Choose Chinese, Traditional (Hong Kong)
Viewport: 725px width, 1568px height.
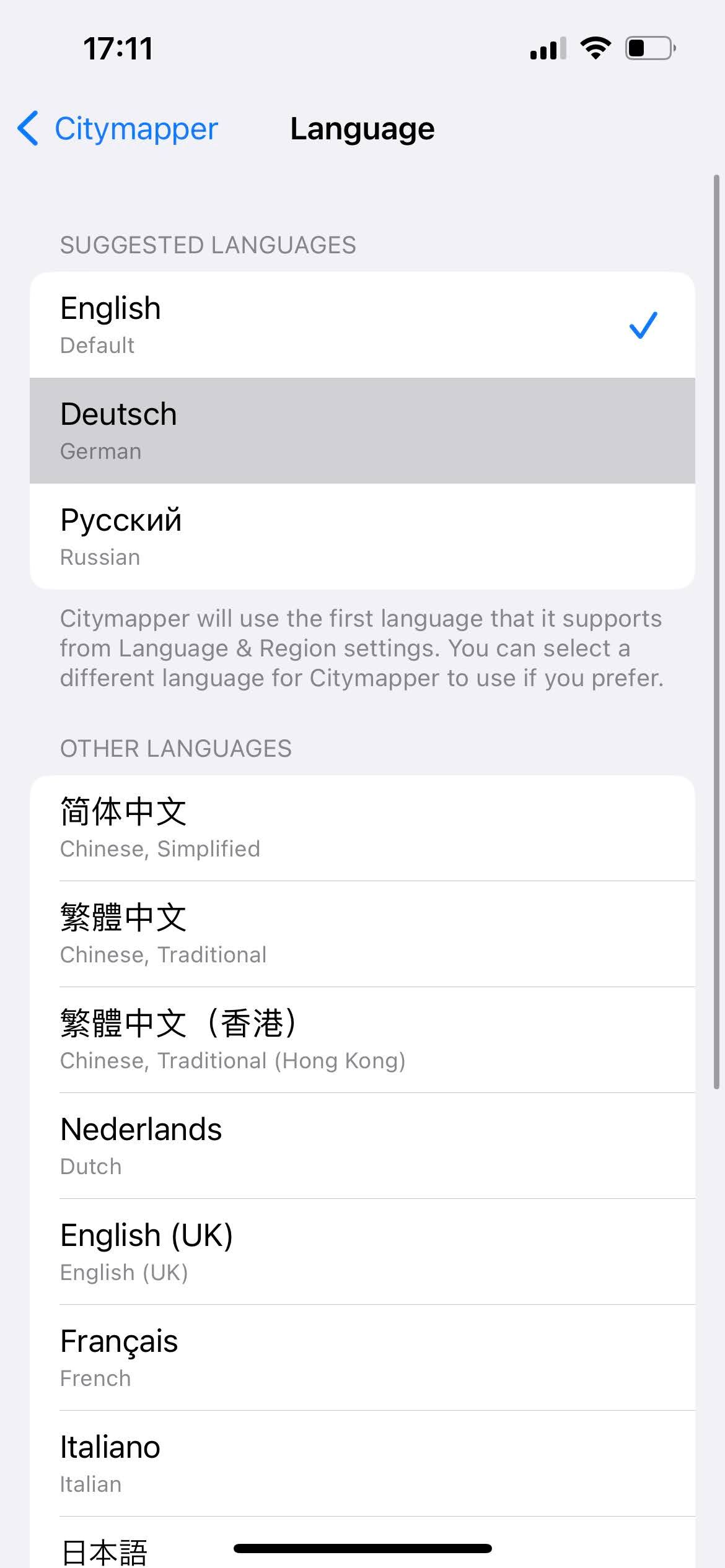362,1040
